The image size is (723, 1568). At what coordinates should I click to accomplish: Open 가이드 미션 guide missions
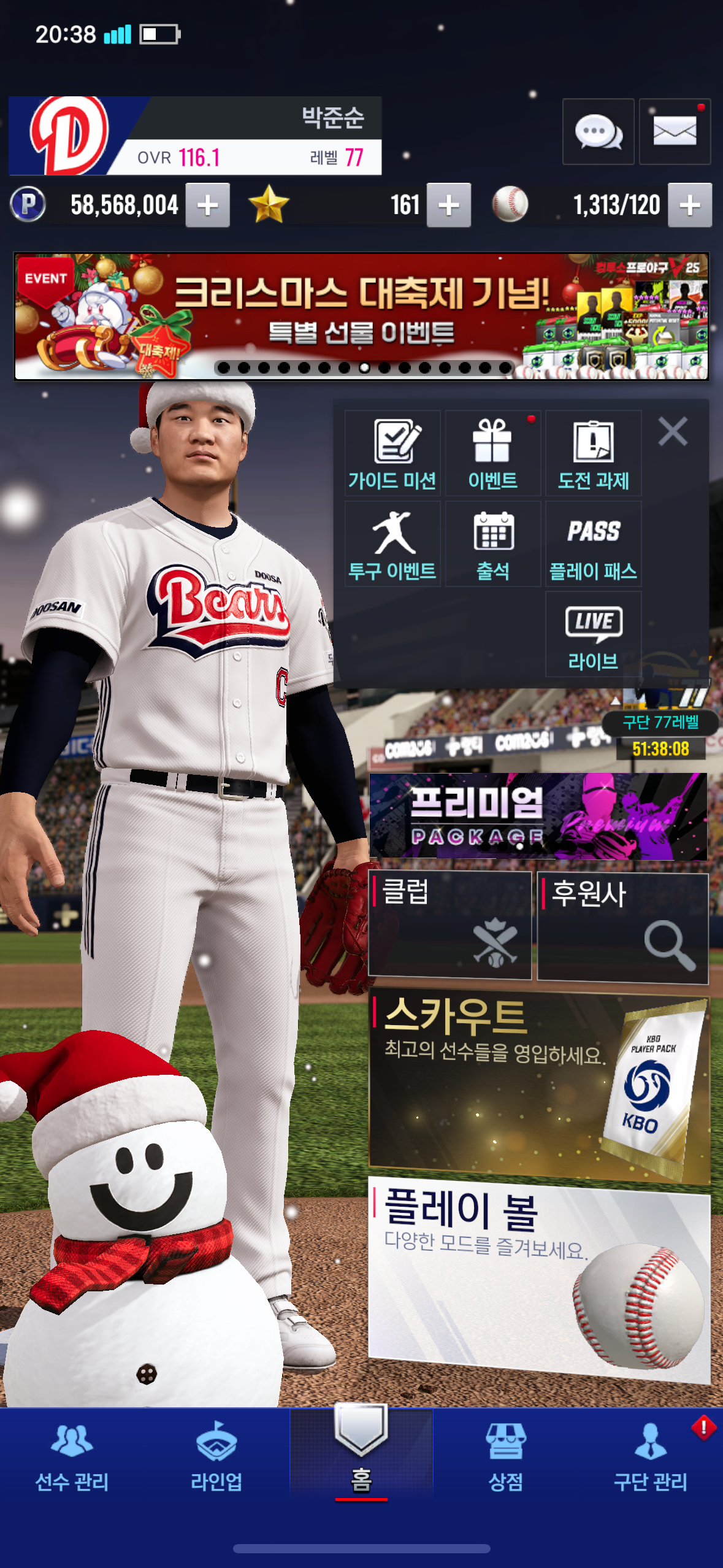392,454
